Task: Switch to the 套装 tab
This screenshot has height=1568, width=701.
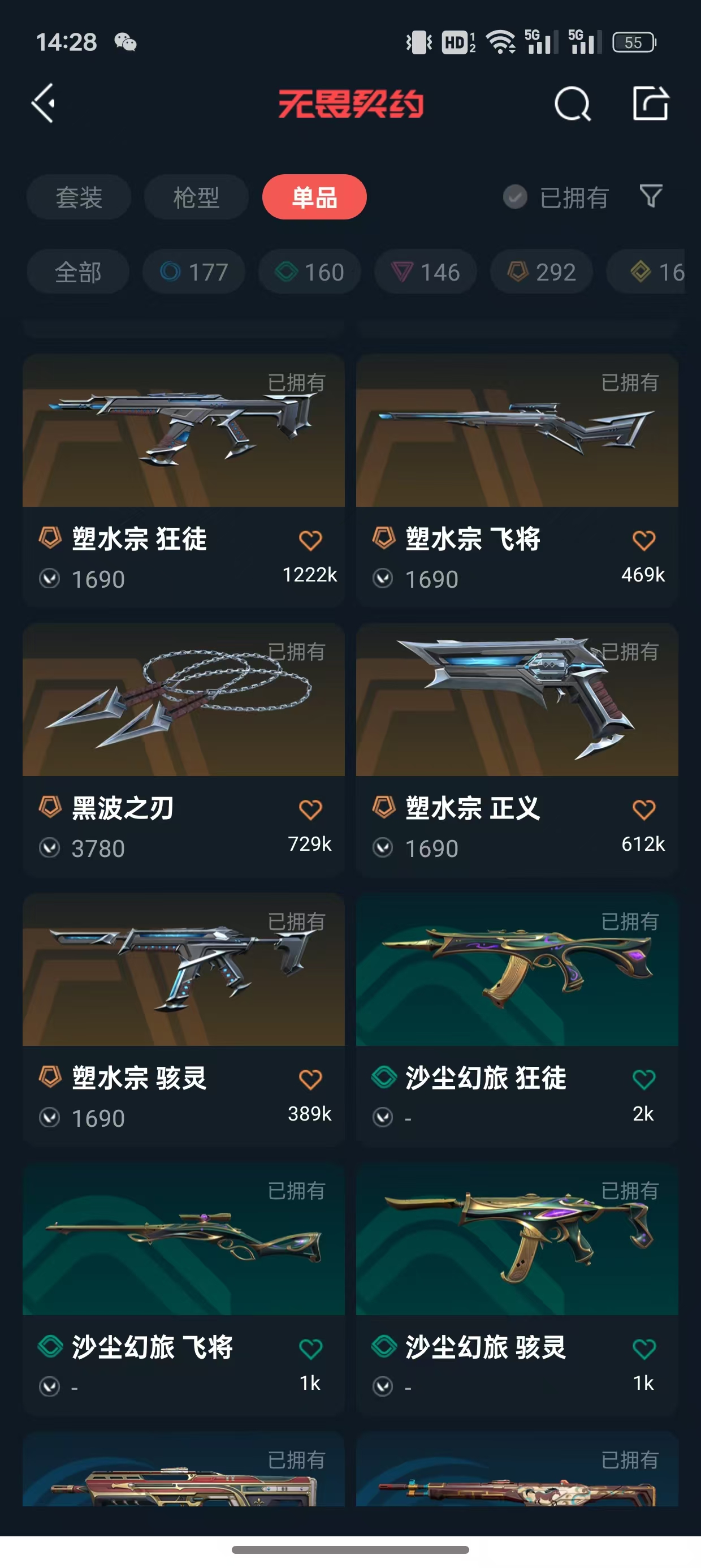Action: pyautogui.click(x=79, y=197)
